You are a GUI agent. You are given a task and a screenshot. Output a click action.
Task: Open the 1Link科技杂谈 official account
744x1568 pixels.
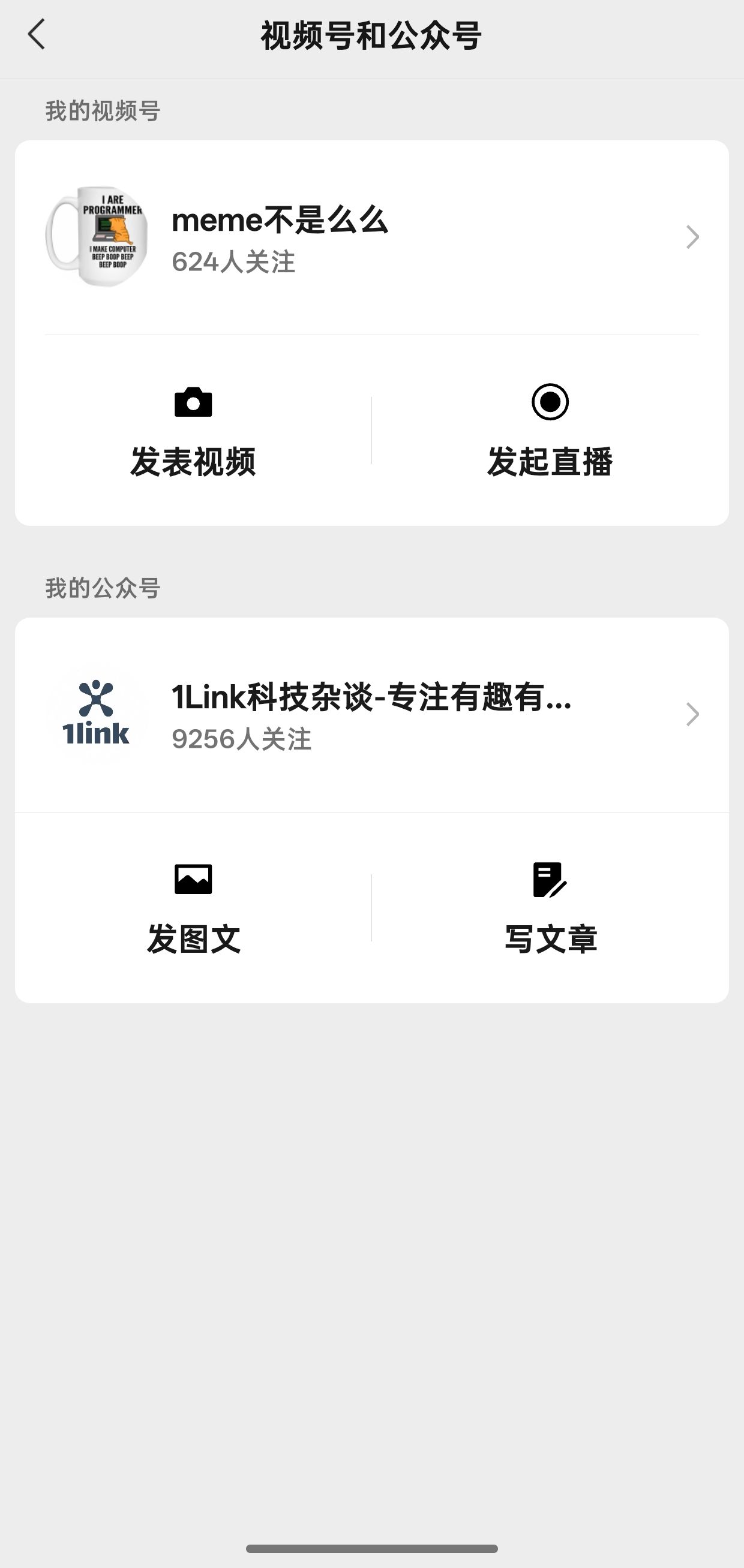[371, 715]
